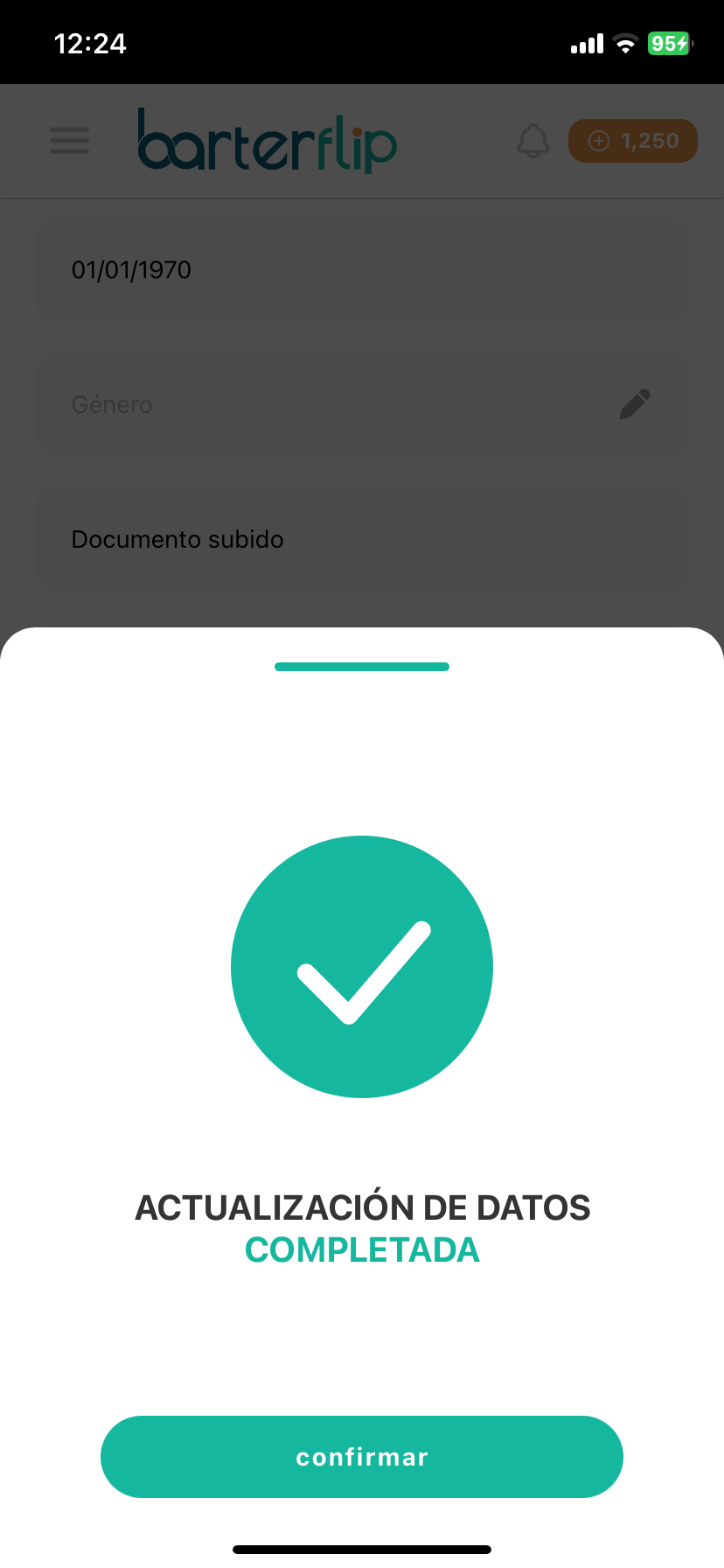Tap the 1,250 coins balance button

tap(633, 141)
